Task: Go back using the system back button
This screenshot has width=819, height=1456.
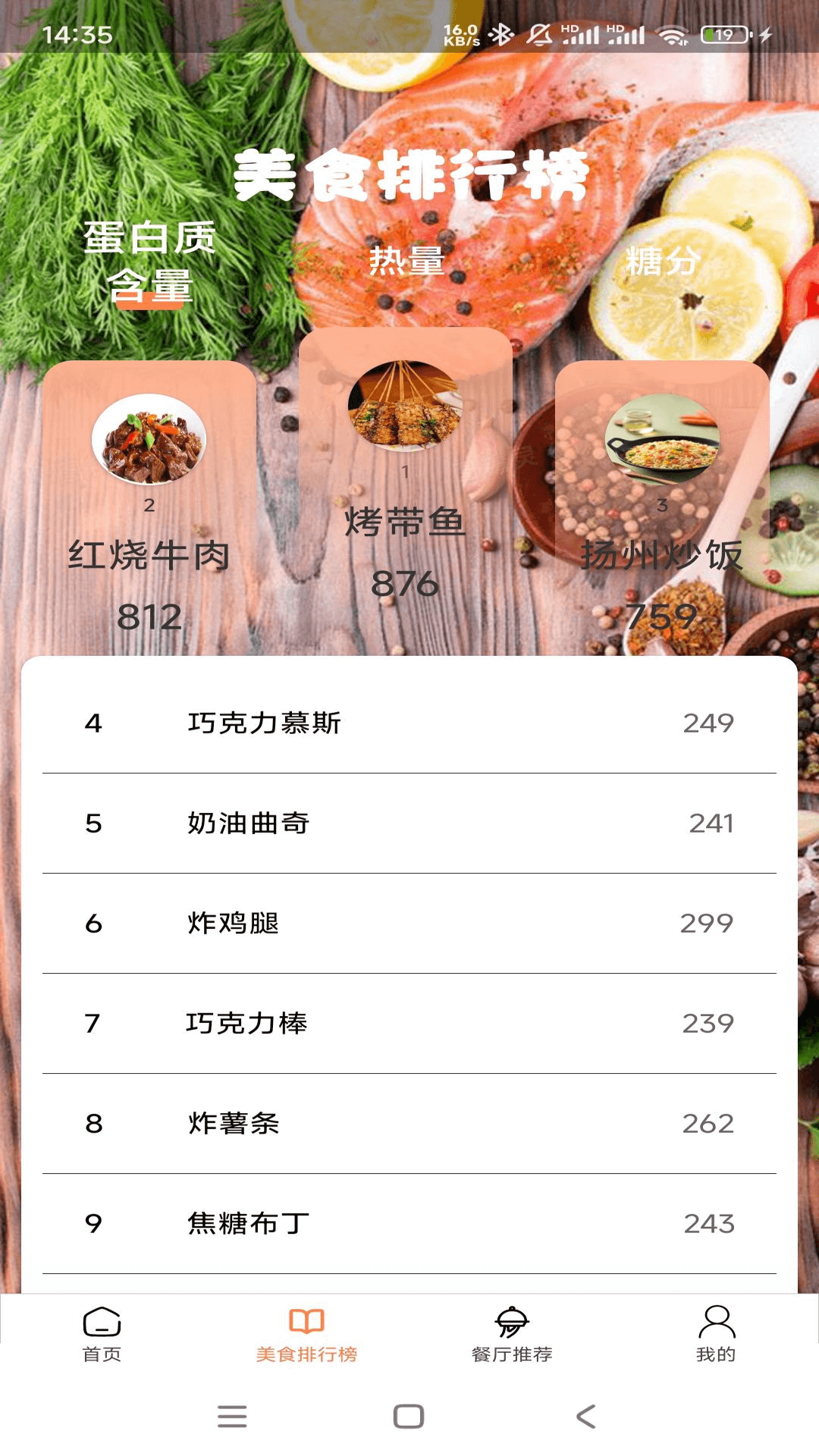Action: coord(585,1416)
